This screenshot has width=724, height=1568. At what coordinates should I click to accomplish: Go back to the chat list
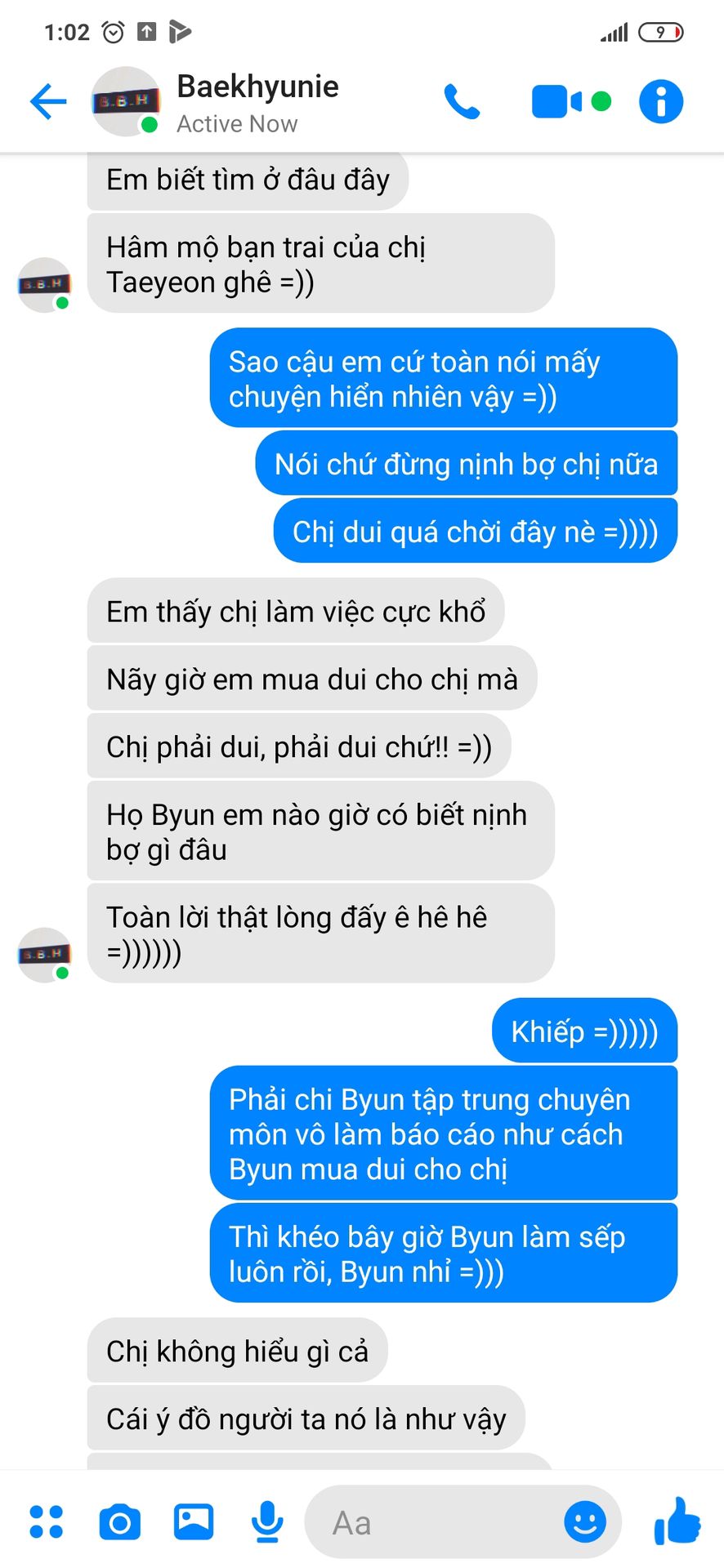tap(47, 101)
